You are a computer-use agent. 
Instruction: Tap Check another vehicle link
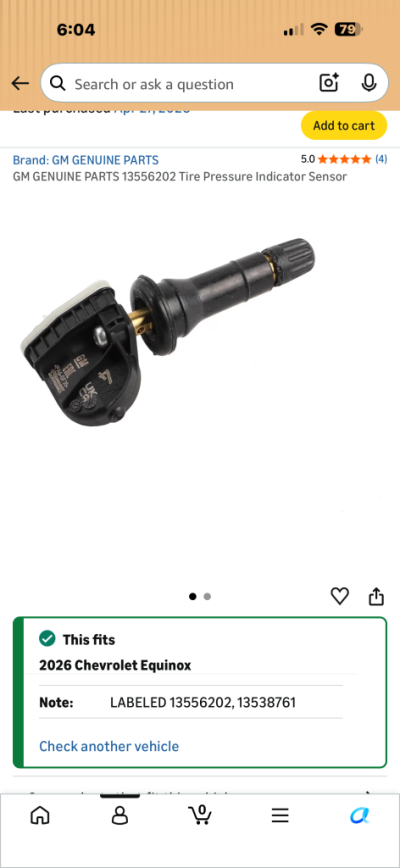[x=109, y=746]
